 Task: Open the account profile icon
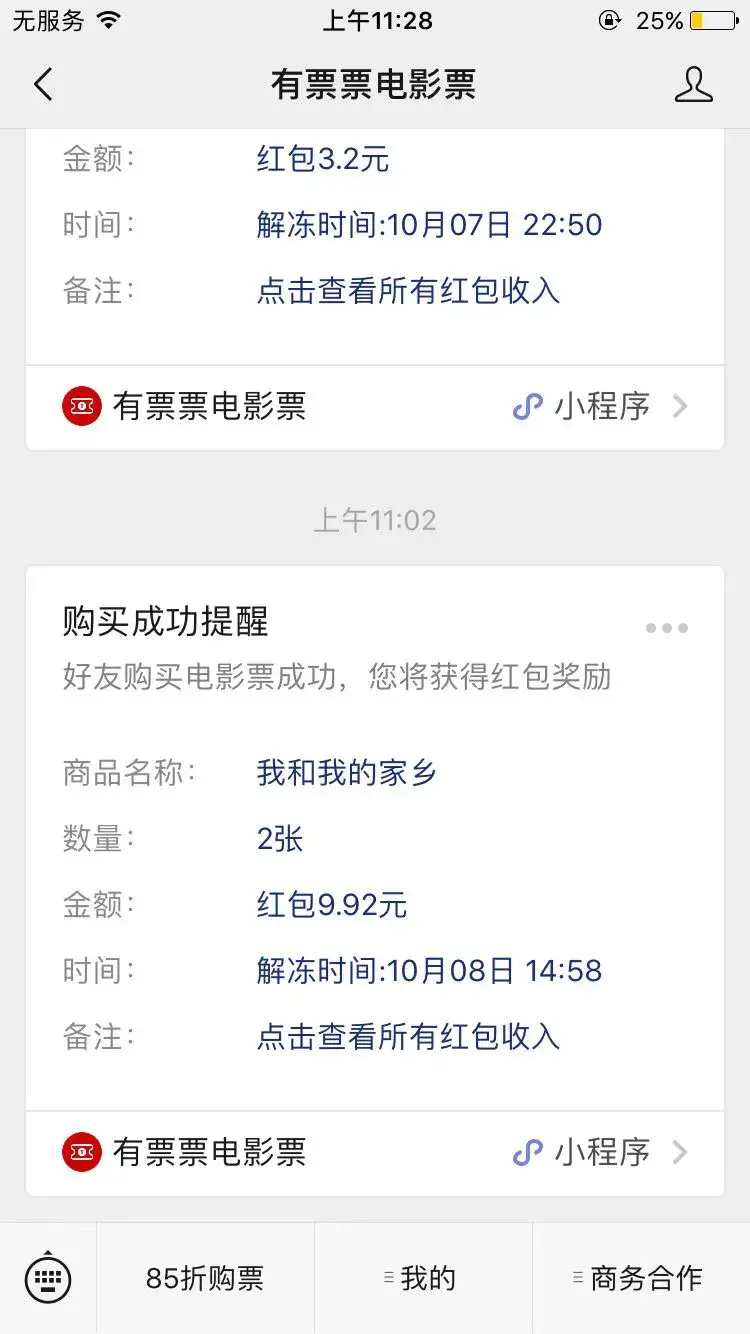pyautogui.click(x=694, y=85)
